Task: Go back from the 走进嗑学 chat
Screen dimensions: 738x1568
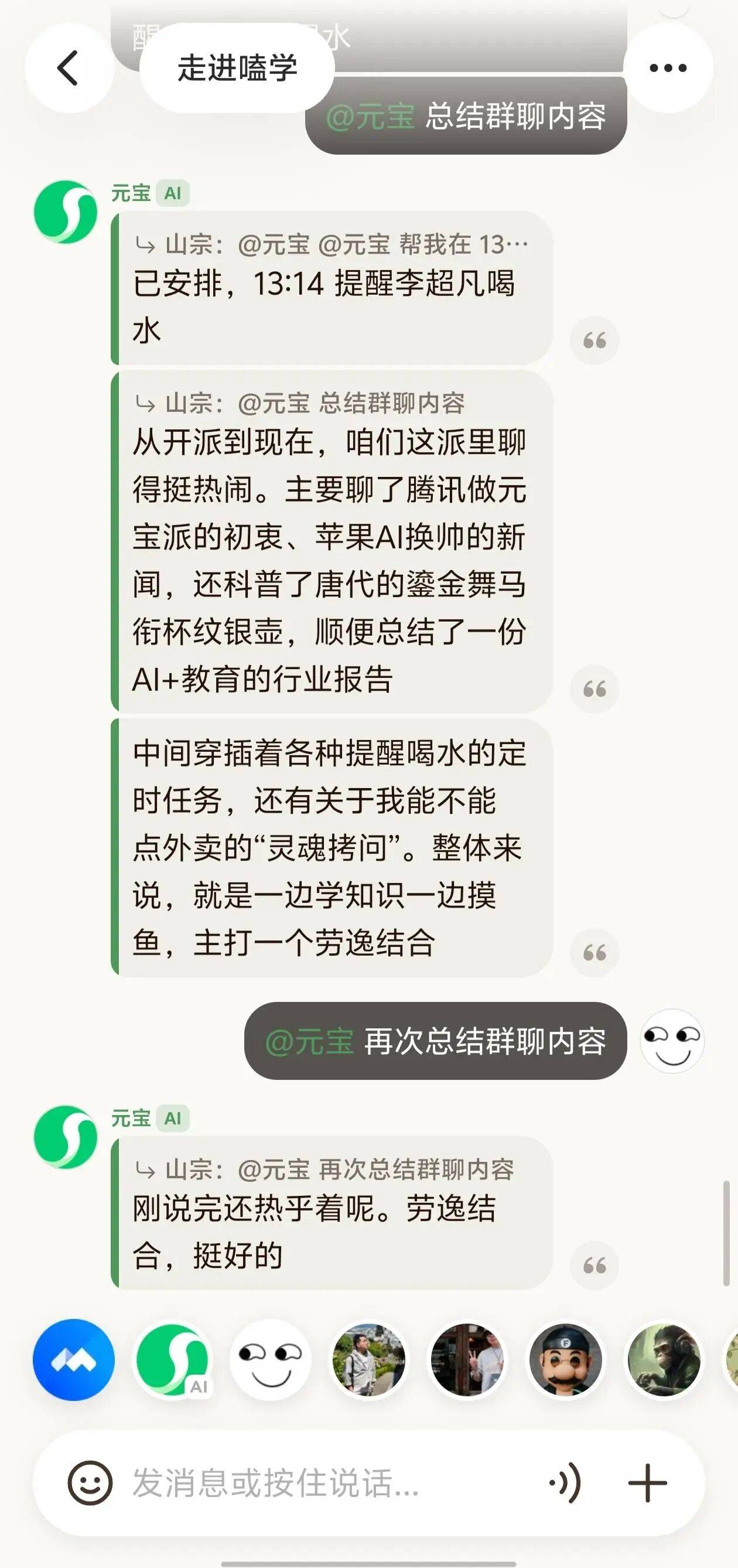Action: coord(69,67)
